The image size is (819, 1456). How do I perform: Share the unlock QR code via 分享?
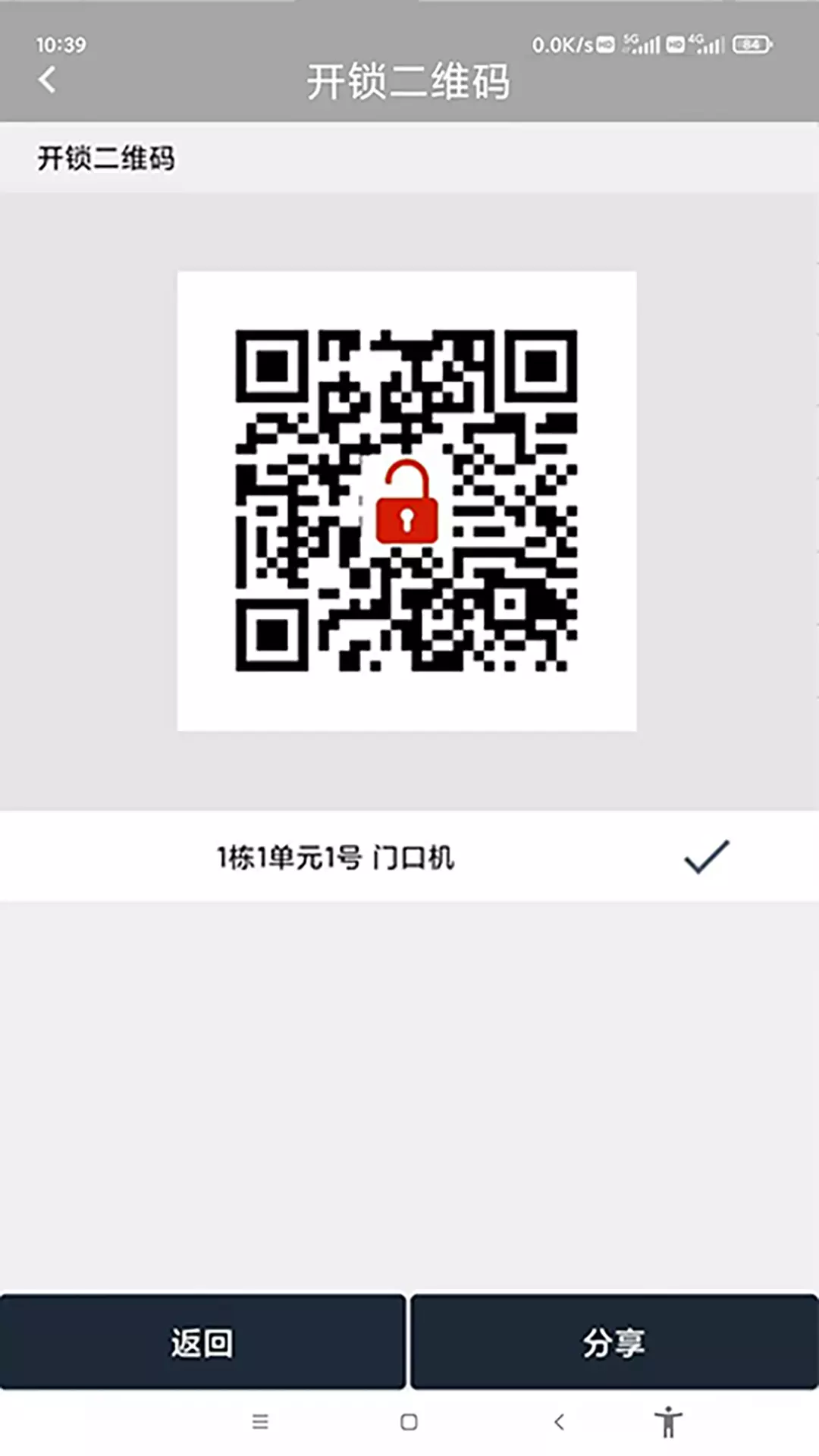(x=614, y=1342)
